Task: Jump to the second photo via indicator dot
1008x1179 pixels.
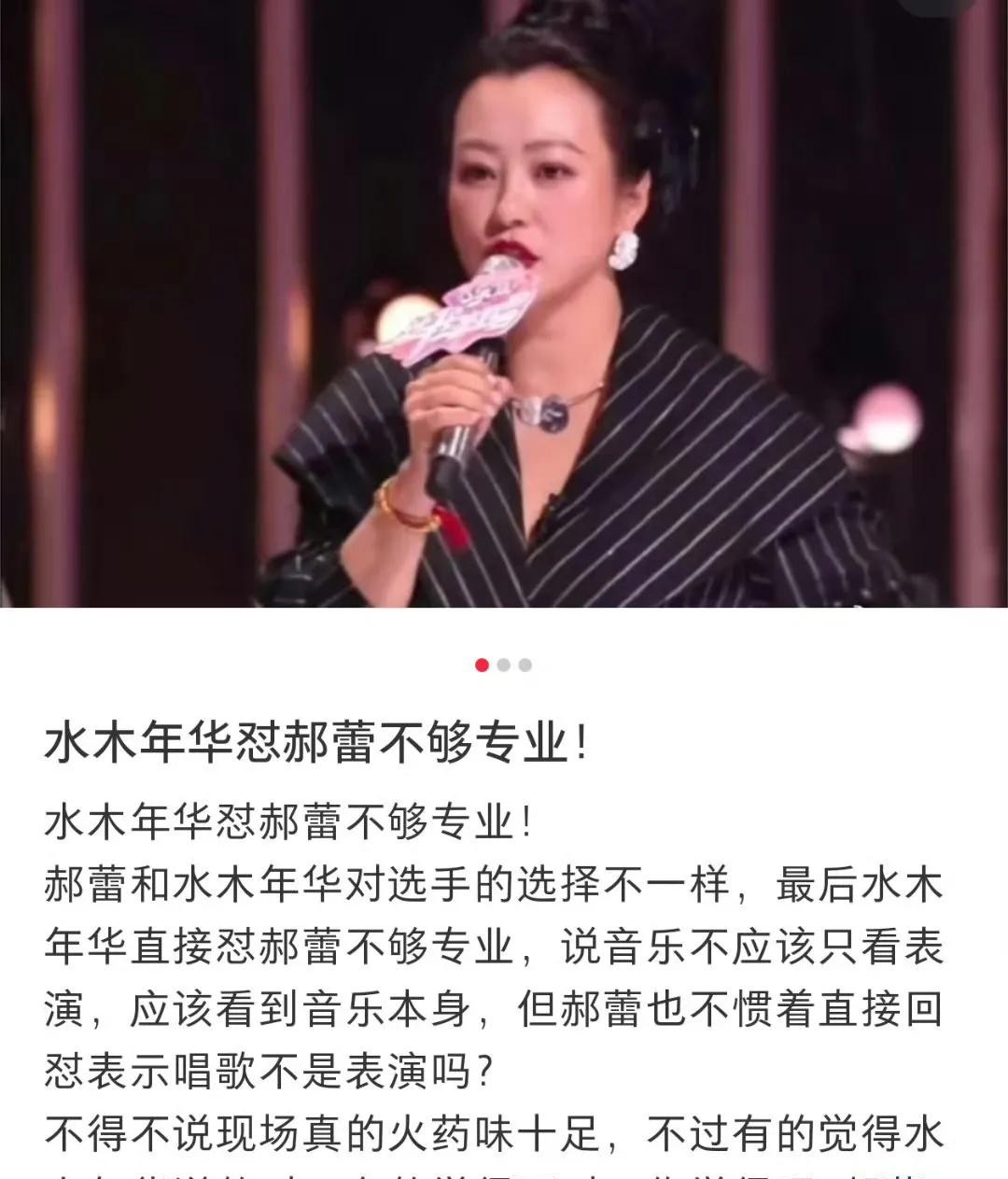Action: click(x=504, y=665)
